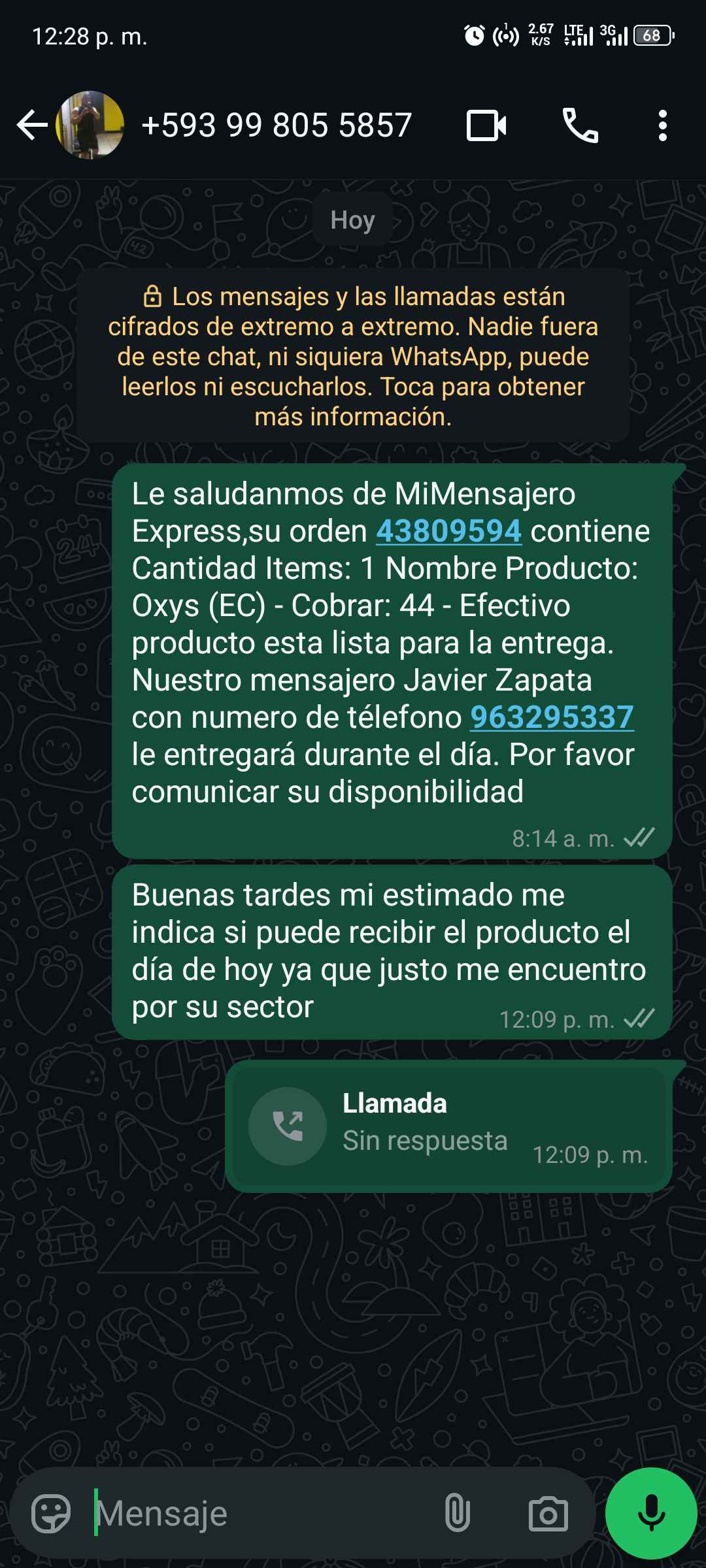Open the camera to send a photo
Image resolution: width=706 pixels, height=1568 pixels.
(x=548, y=1513)
